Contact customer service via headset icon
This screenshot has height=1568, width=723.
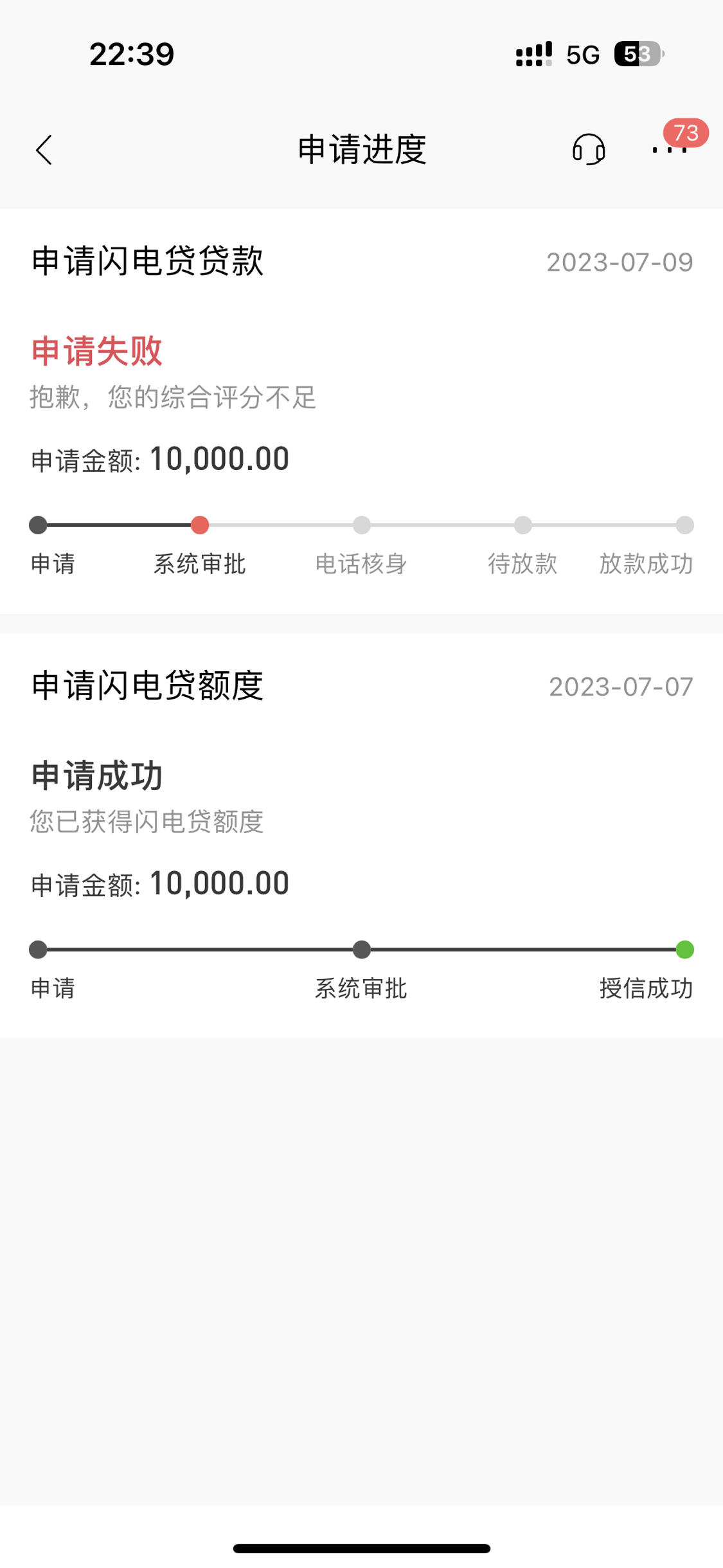[589, 150]
